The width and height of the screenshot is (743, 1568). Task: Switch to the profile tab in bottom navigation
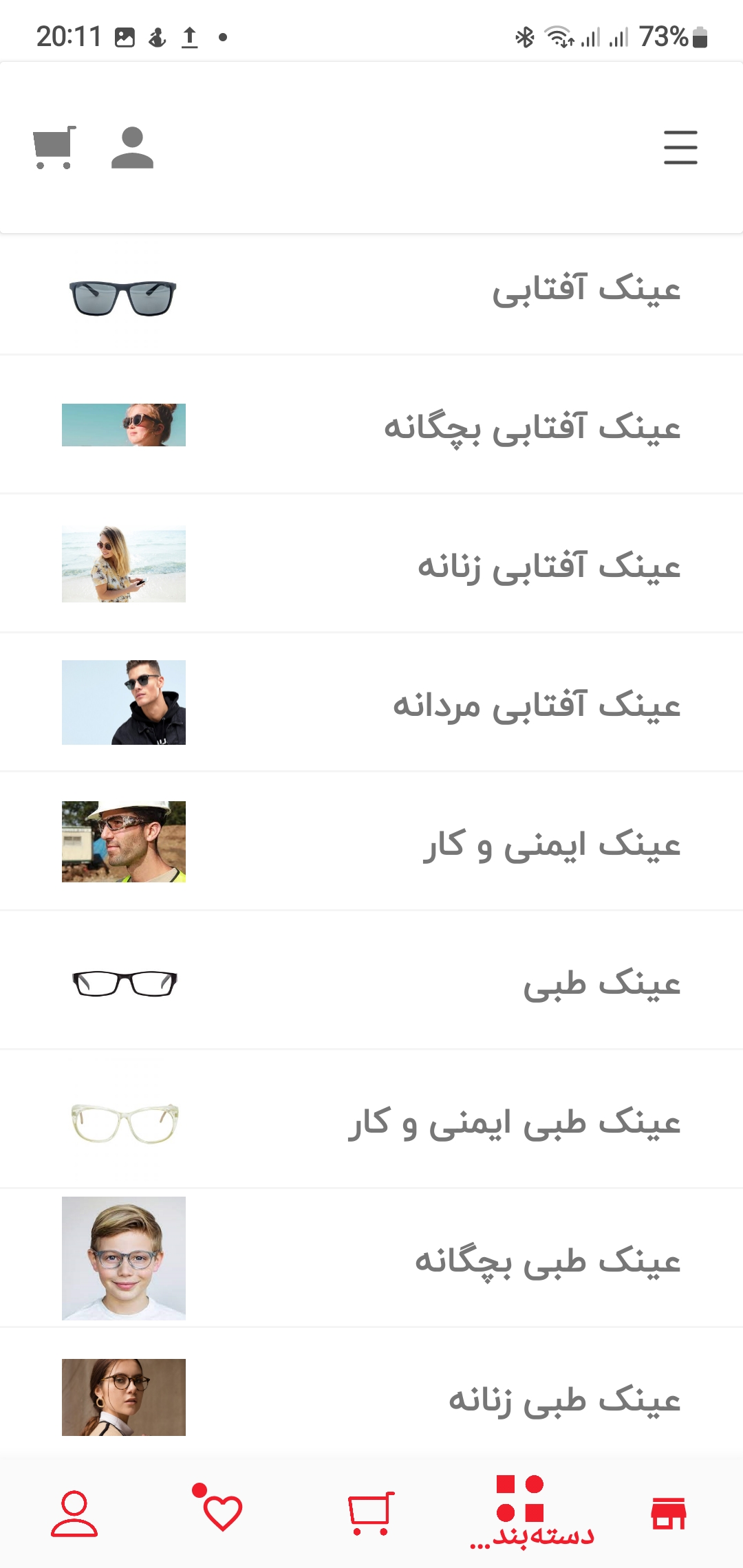[74, 1513]
